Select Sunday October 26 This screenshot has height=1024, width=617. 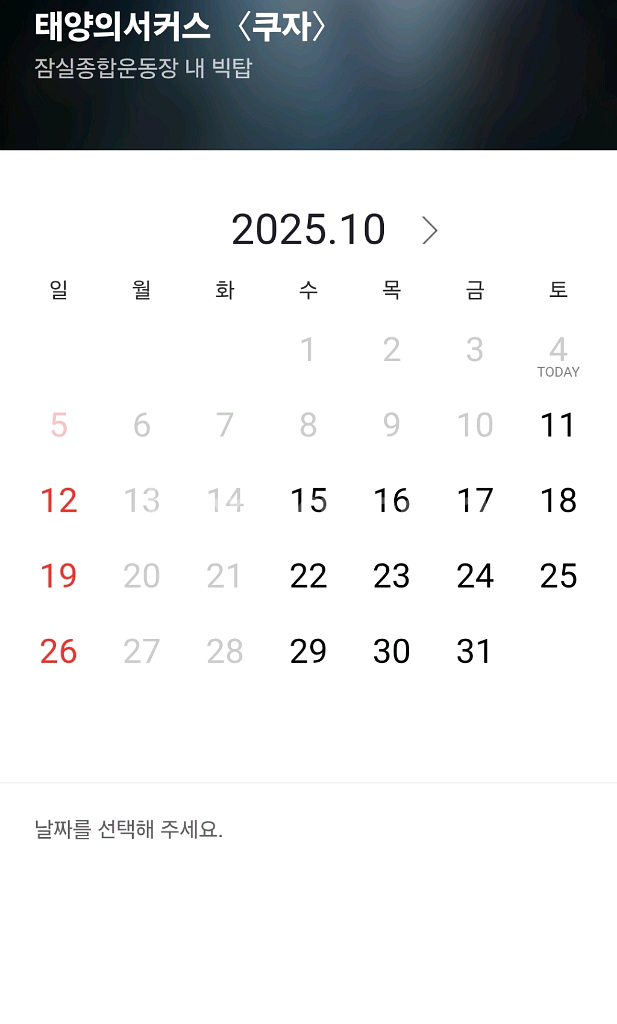(59, 652)
